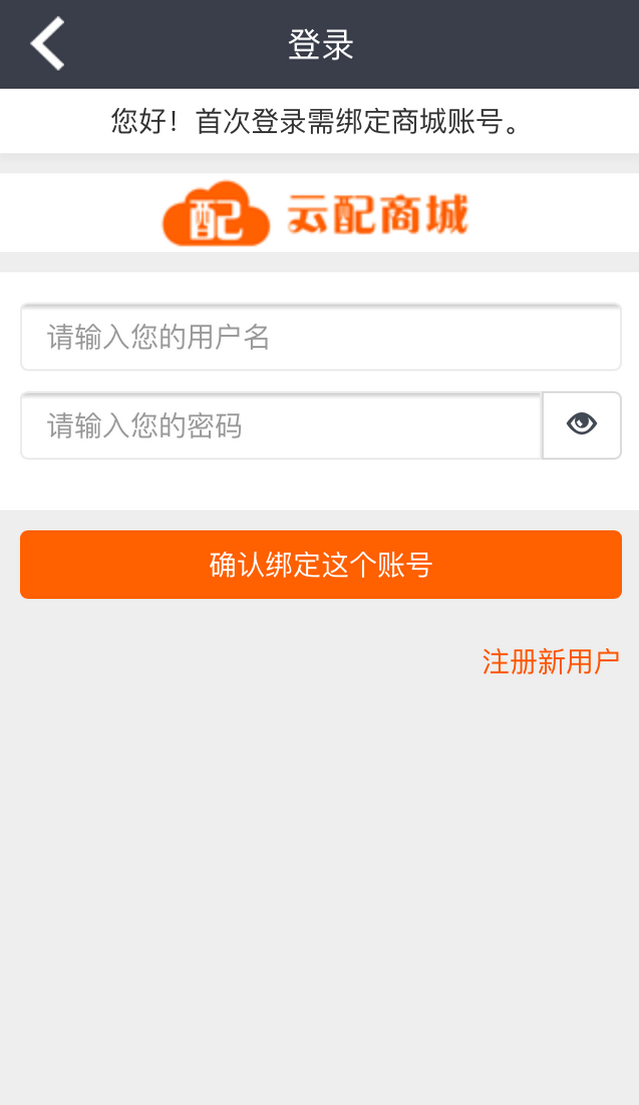Tap the password input field
This screenshot has height=1105, width=639.
(281, 426)
